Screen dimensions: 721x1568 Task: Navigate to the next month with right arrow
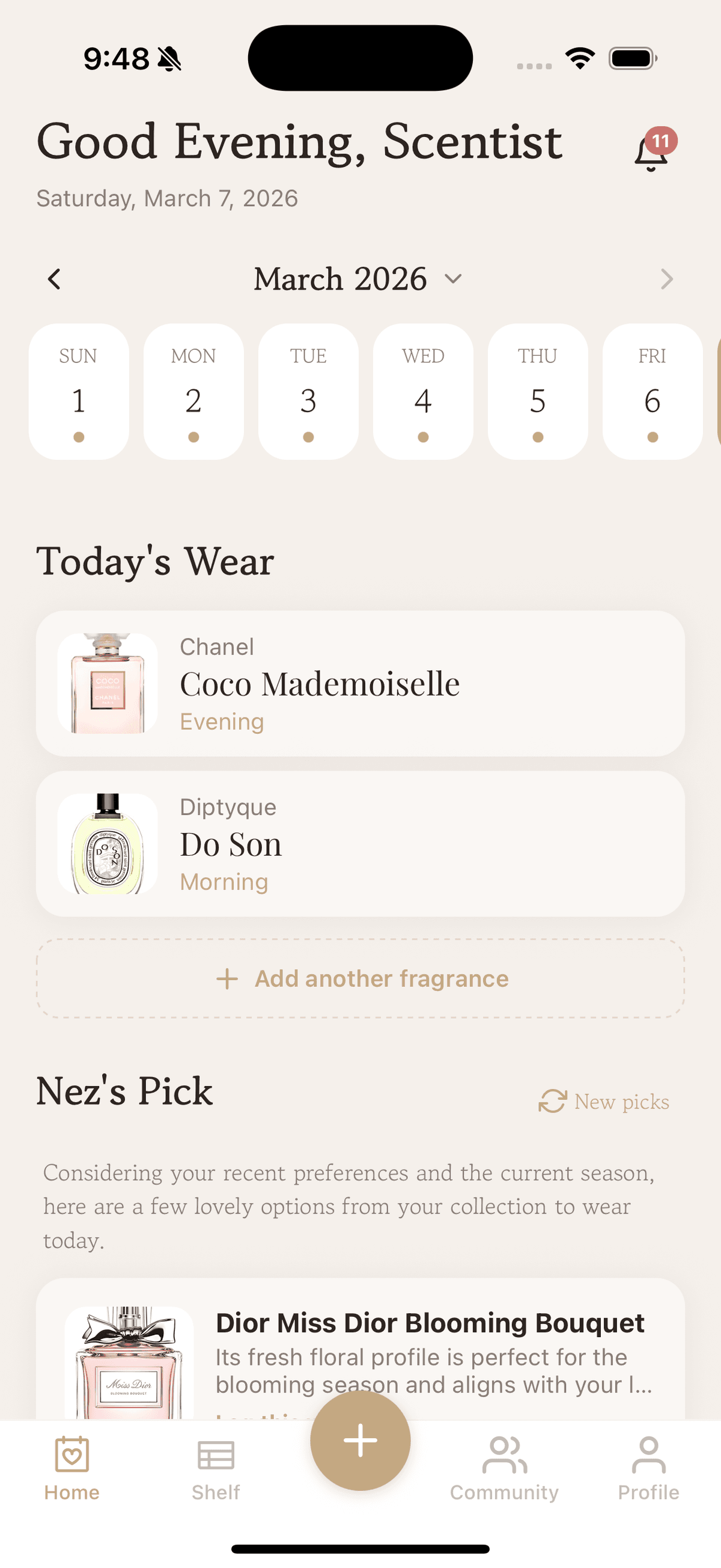click(x=668, y=279)
